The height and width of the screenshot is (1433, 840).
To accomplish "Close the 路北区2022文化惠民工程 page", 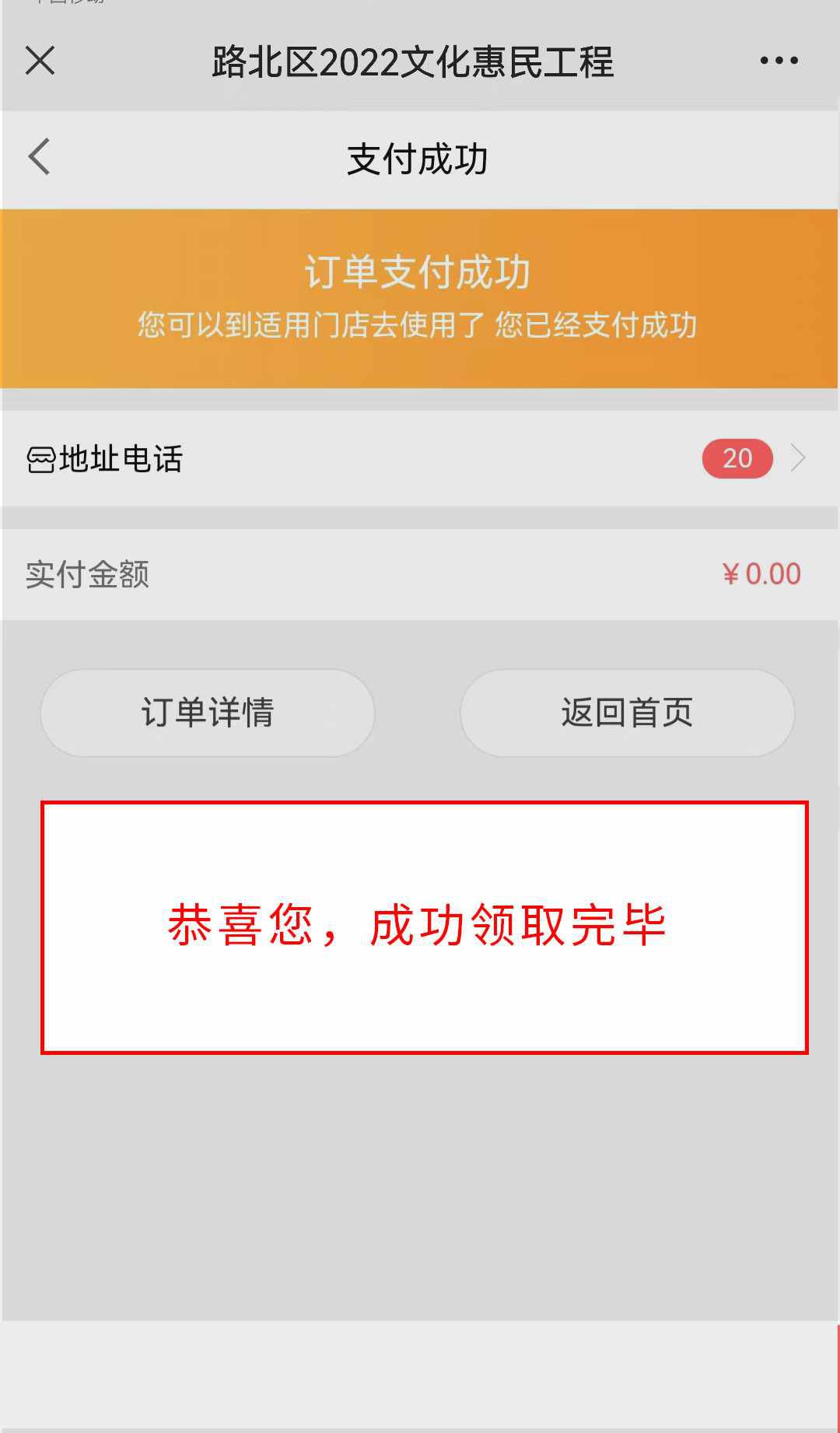I will (x=40, y=61).
